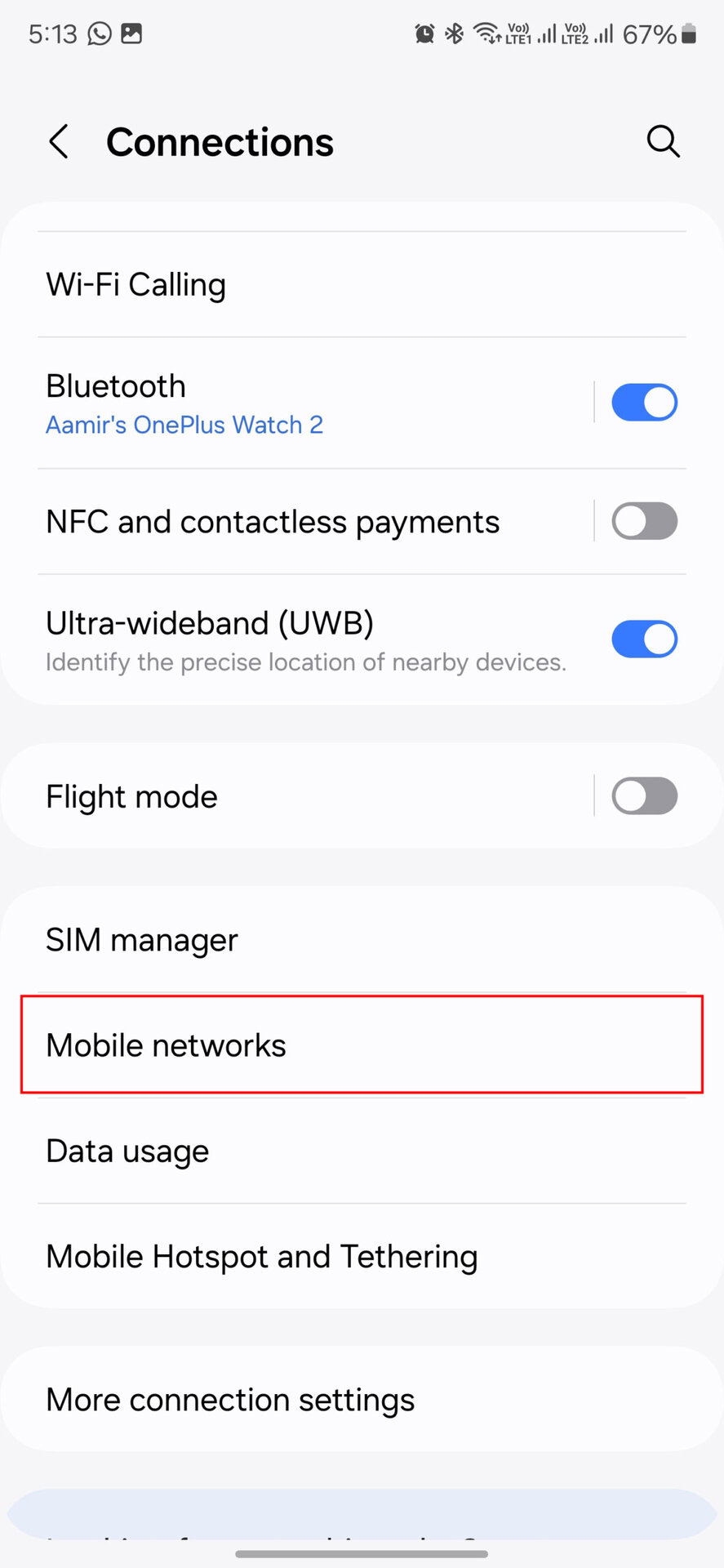Enable the NFC and contactless payments switch

click(644, 522)
